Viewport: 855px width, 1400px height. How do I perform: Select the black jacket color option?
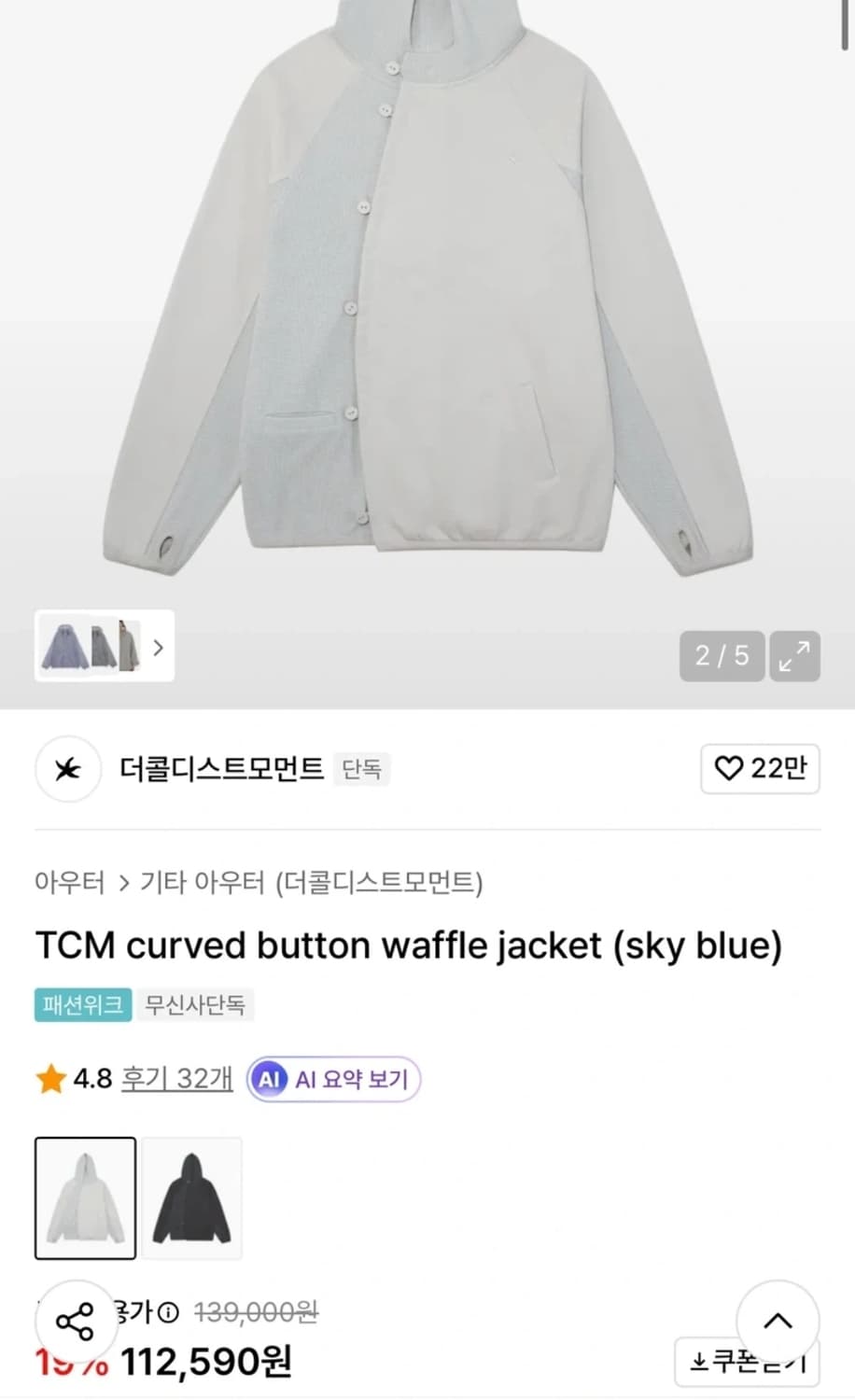[x=191, y=1197]
